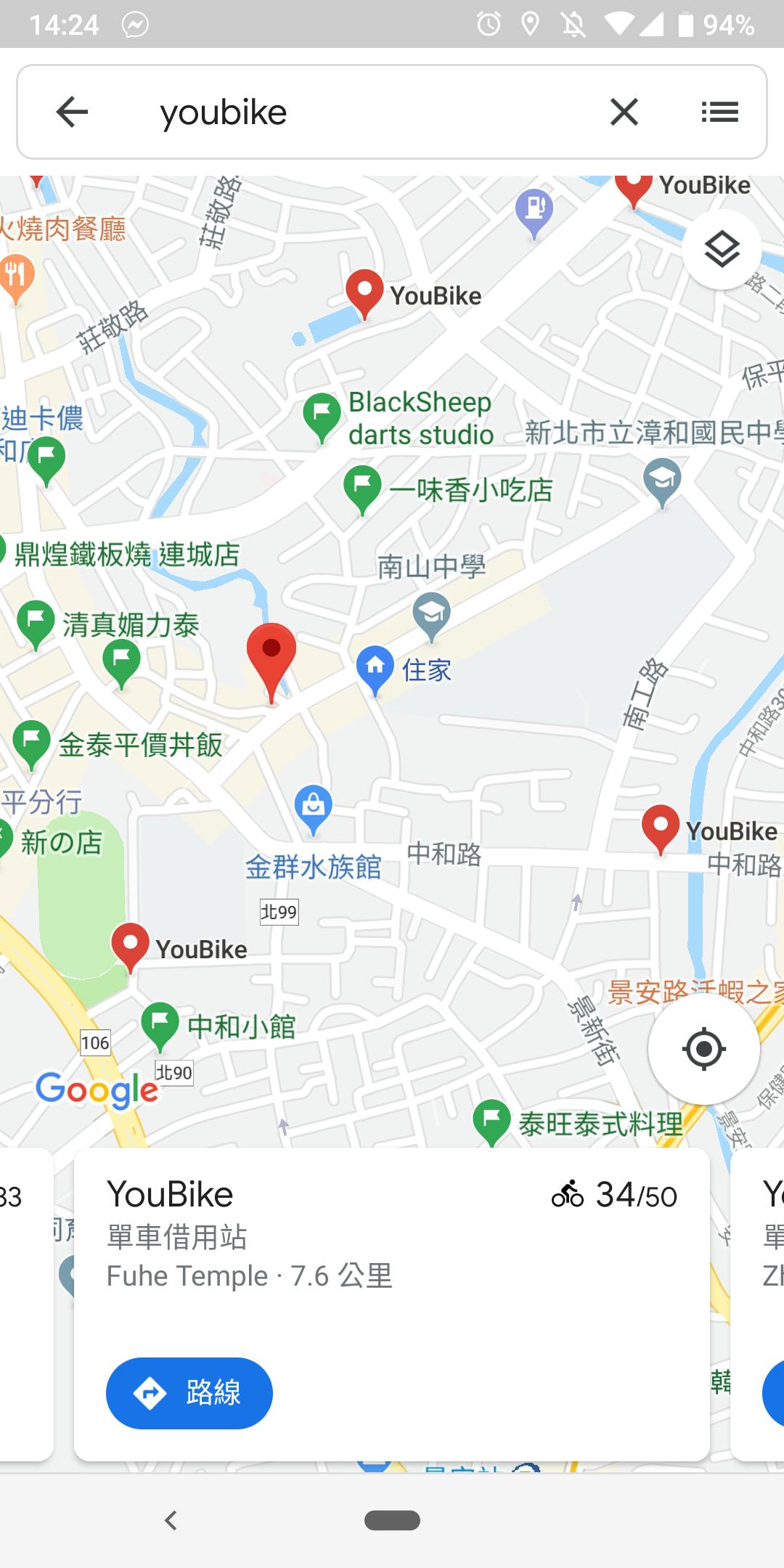Select the YouBike pin near 中和小館

pos(131,944)
